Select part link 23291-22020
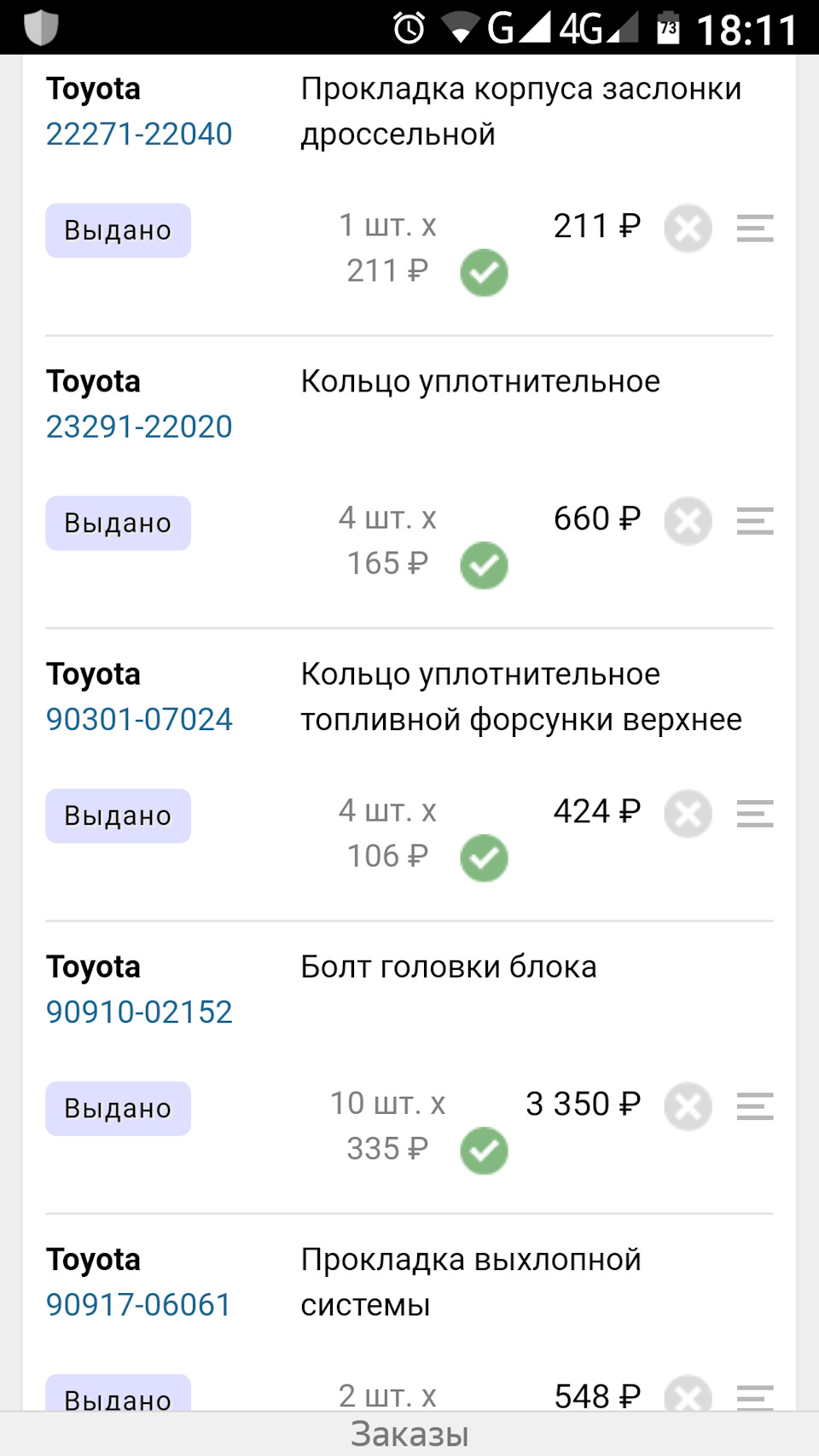 coord(140,426)
